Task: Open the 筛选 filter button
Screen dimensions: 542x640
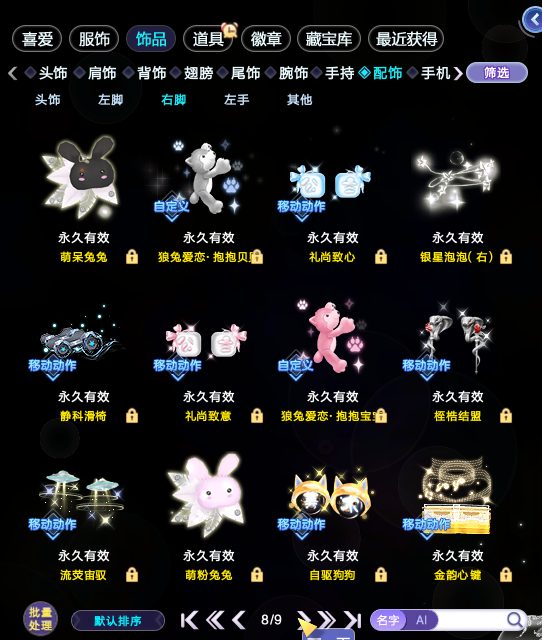Action: click(x=497, y=73)
